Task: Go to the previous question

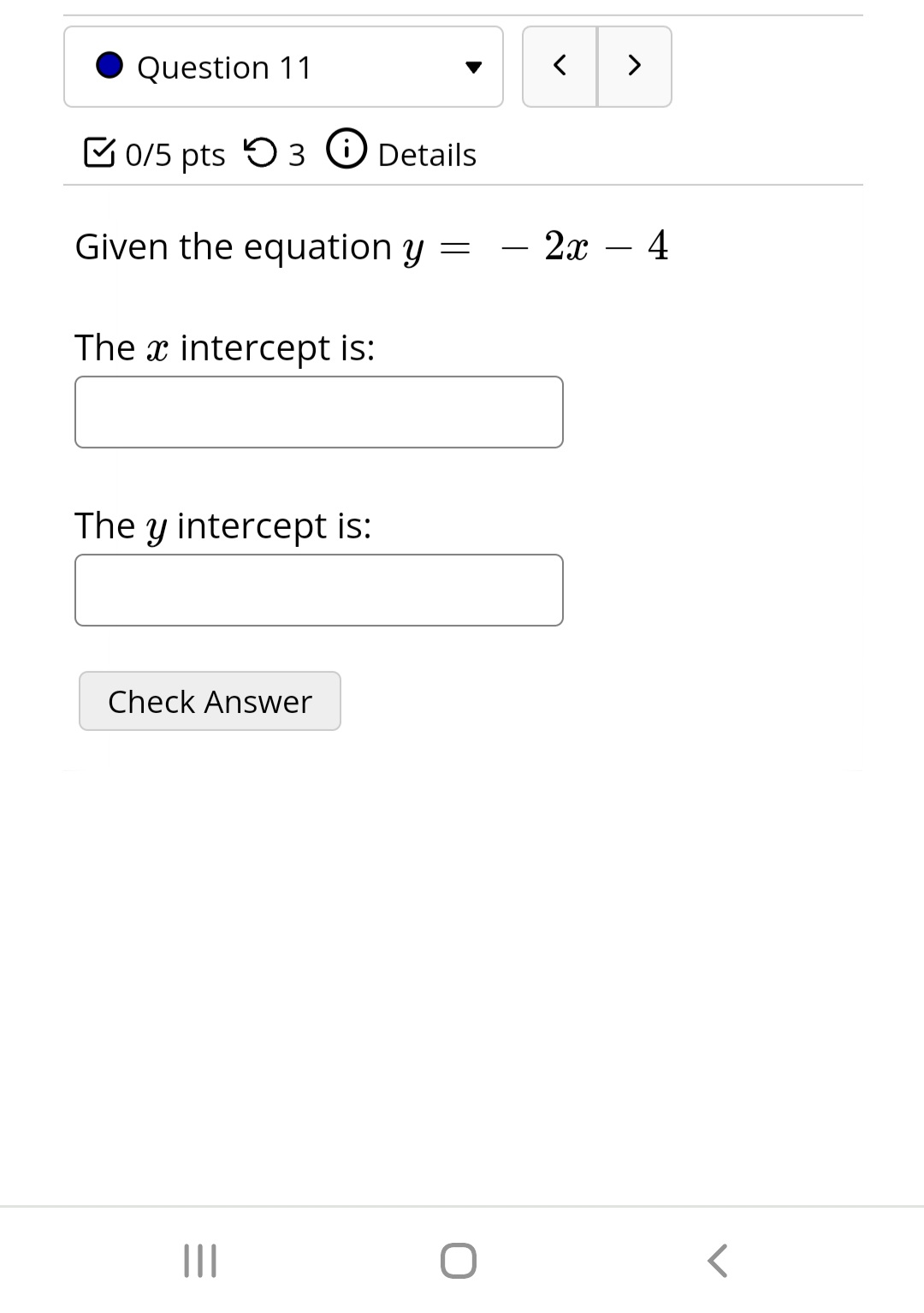Action: tap(560, 66)
